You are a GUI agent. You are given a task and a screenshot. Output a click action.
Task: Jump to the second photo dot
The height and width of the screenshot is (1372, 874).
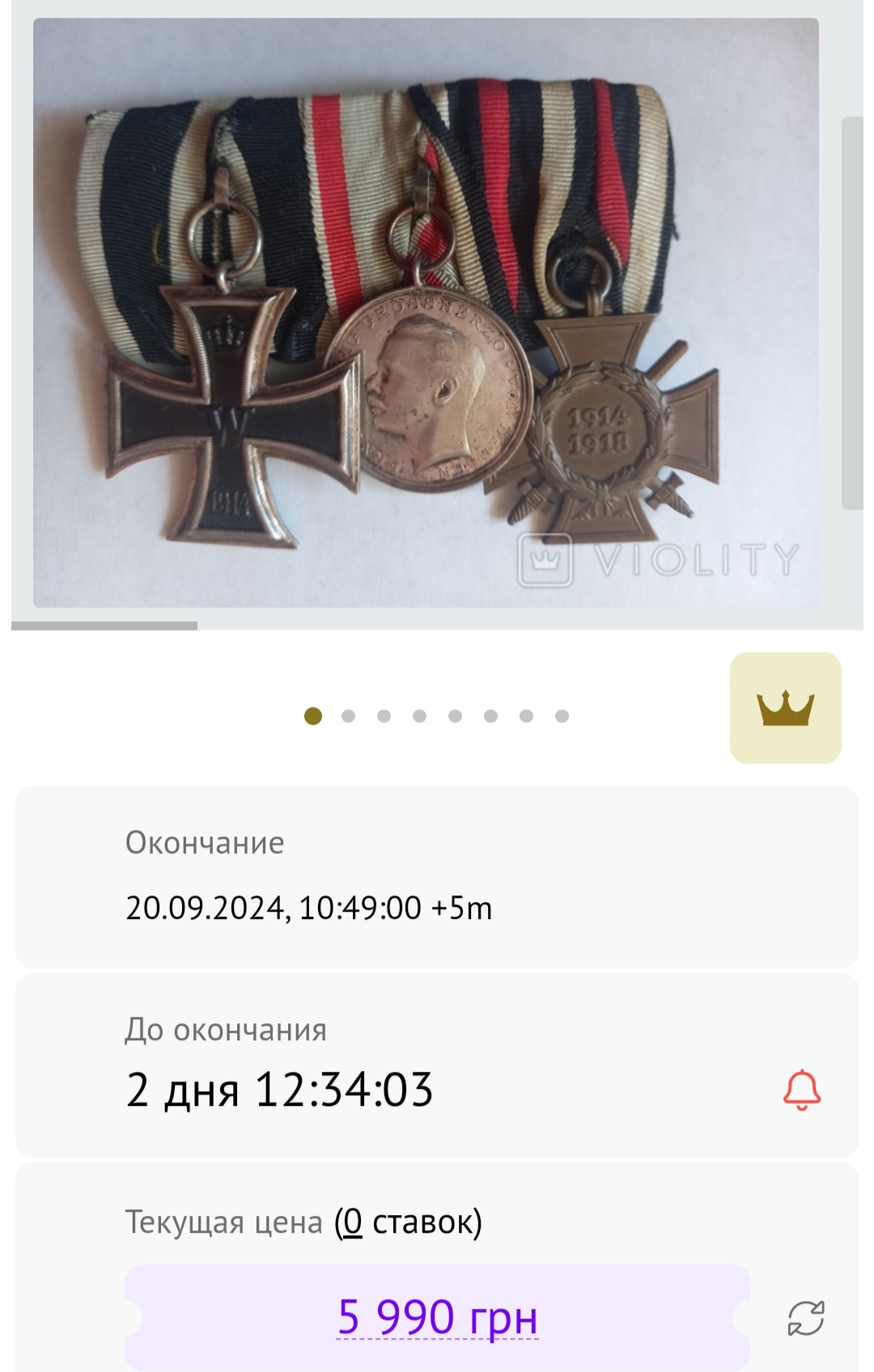tap(349, 716)
